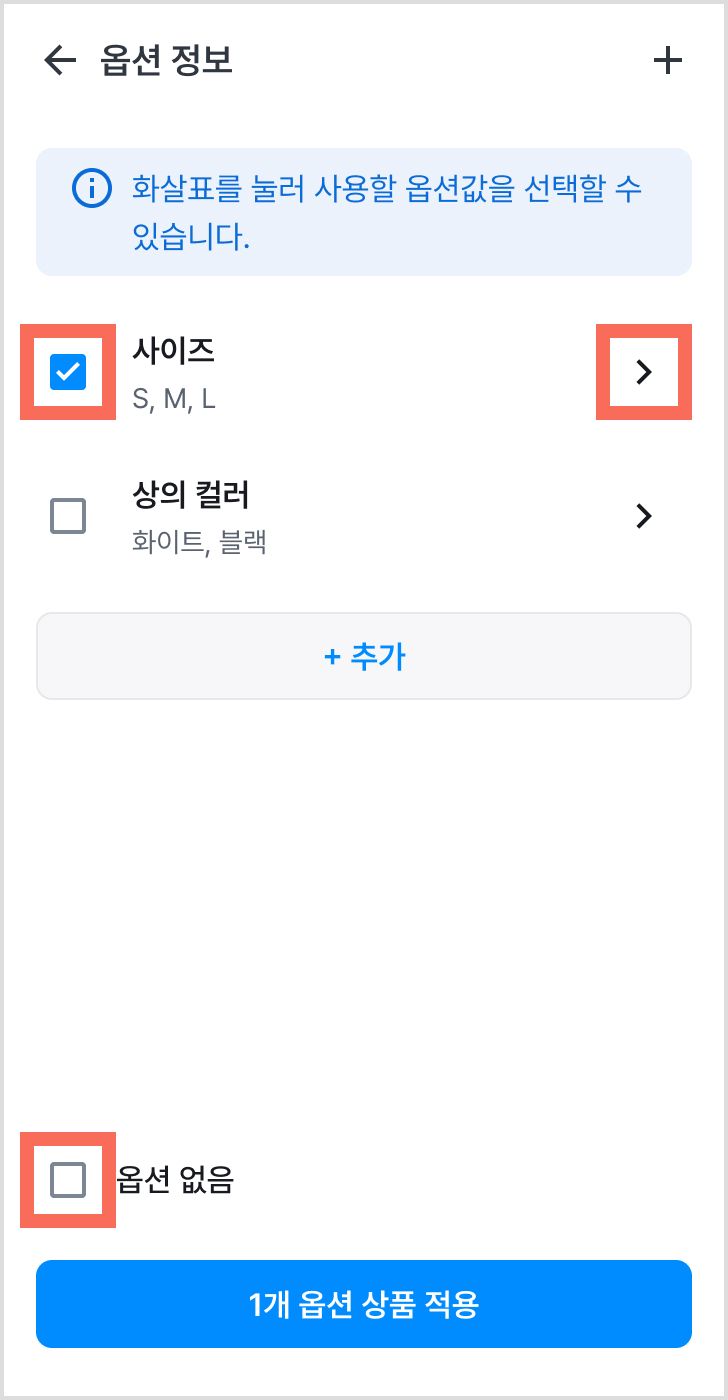Go back using the arrow icon
The image size is (728, 1400).
[60, 61]
